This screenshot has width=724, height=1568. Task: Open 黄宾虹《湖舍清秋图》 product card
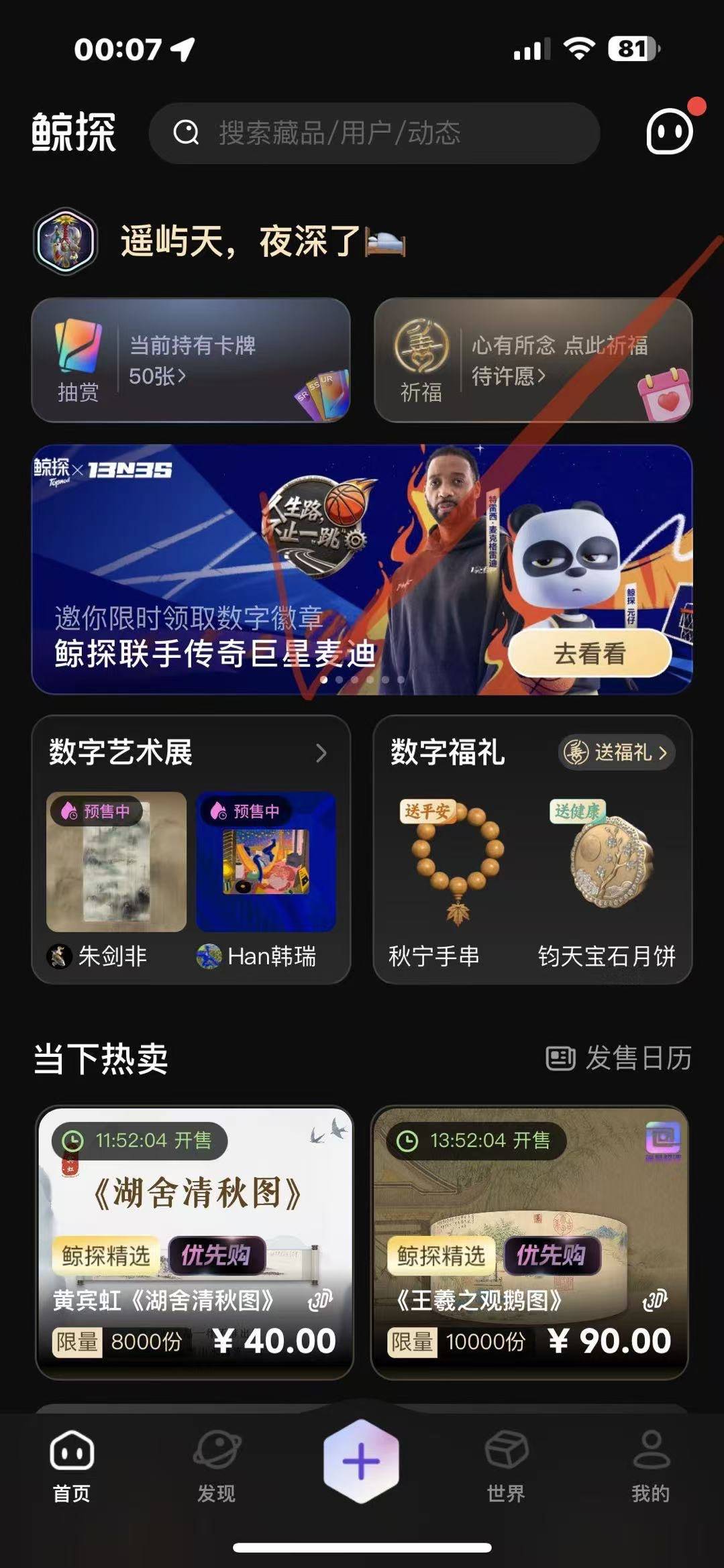pyautogui.click(x=194, y=1242)
